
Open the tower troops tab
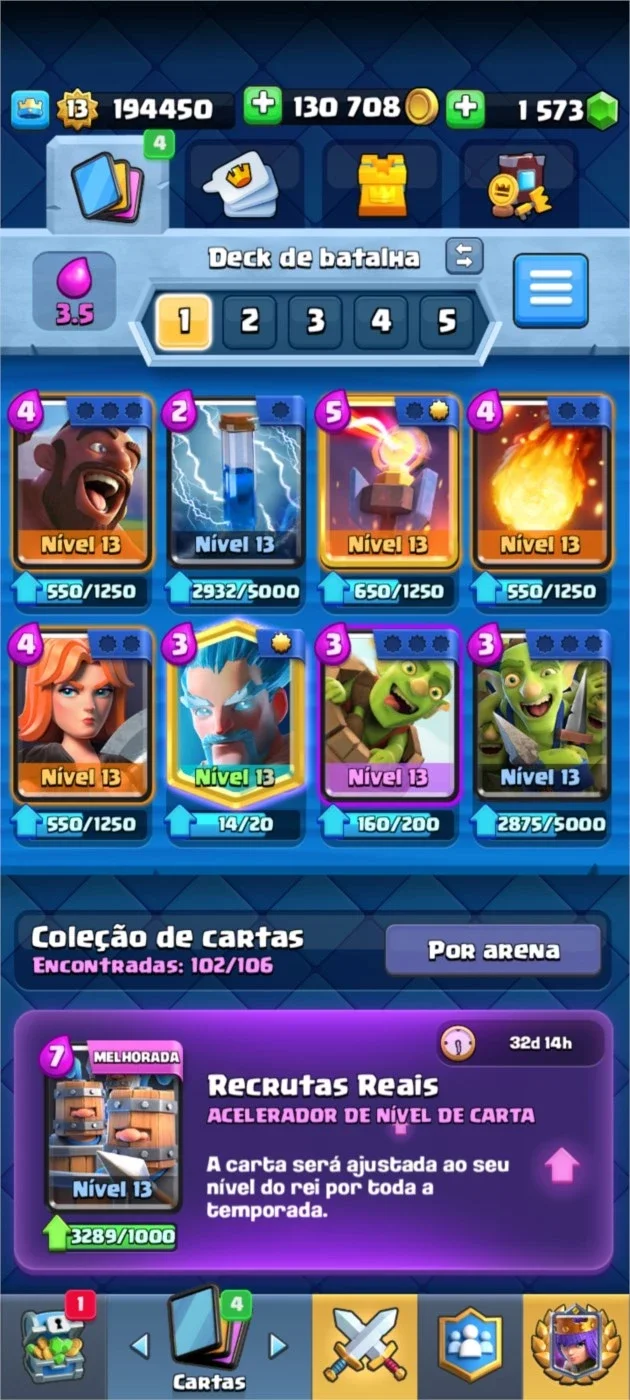pos(382,186)
